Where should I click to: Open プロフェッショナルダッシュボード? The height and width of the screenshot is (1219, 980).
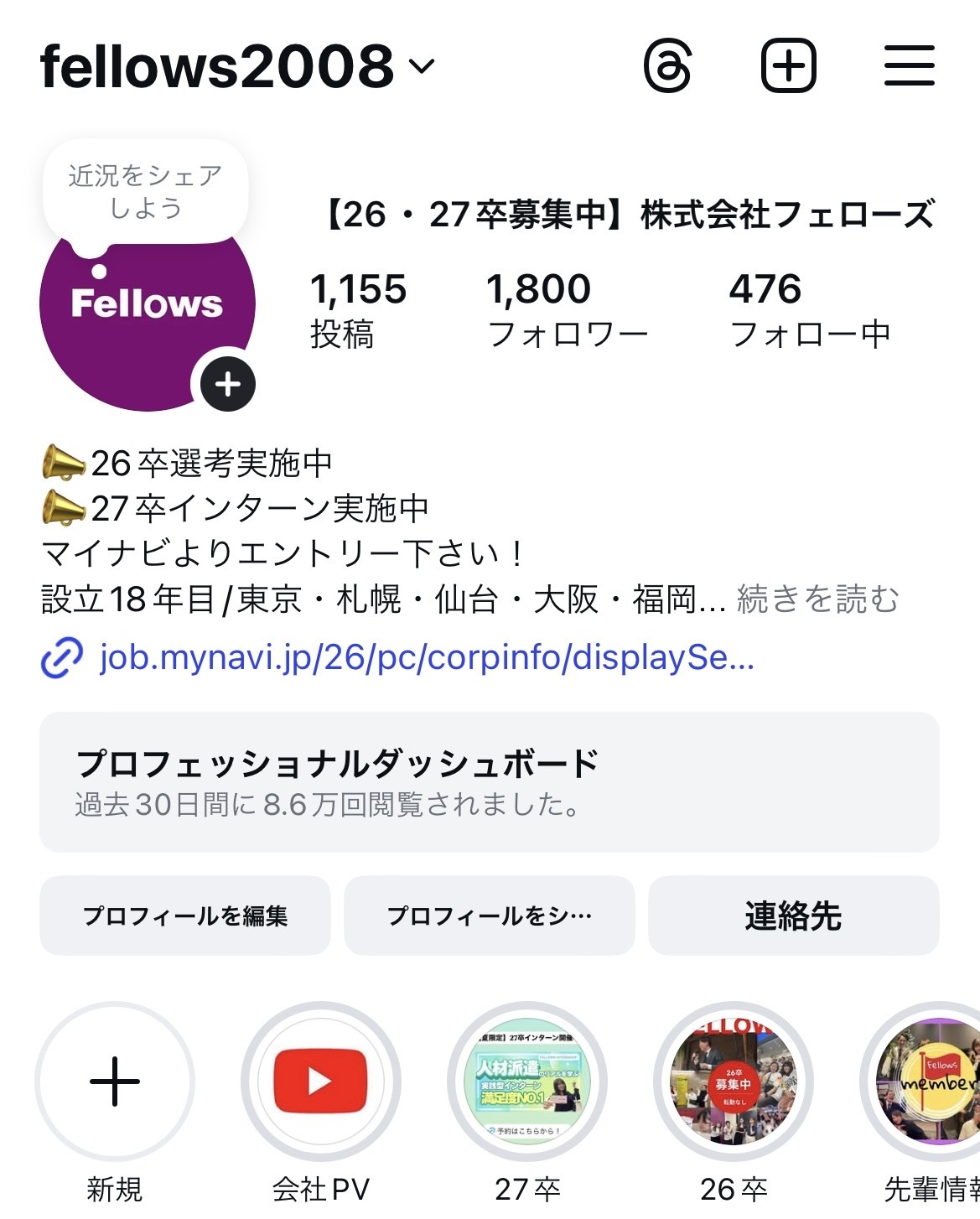pyautogui.click(x=489, y=781)
